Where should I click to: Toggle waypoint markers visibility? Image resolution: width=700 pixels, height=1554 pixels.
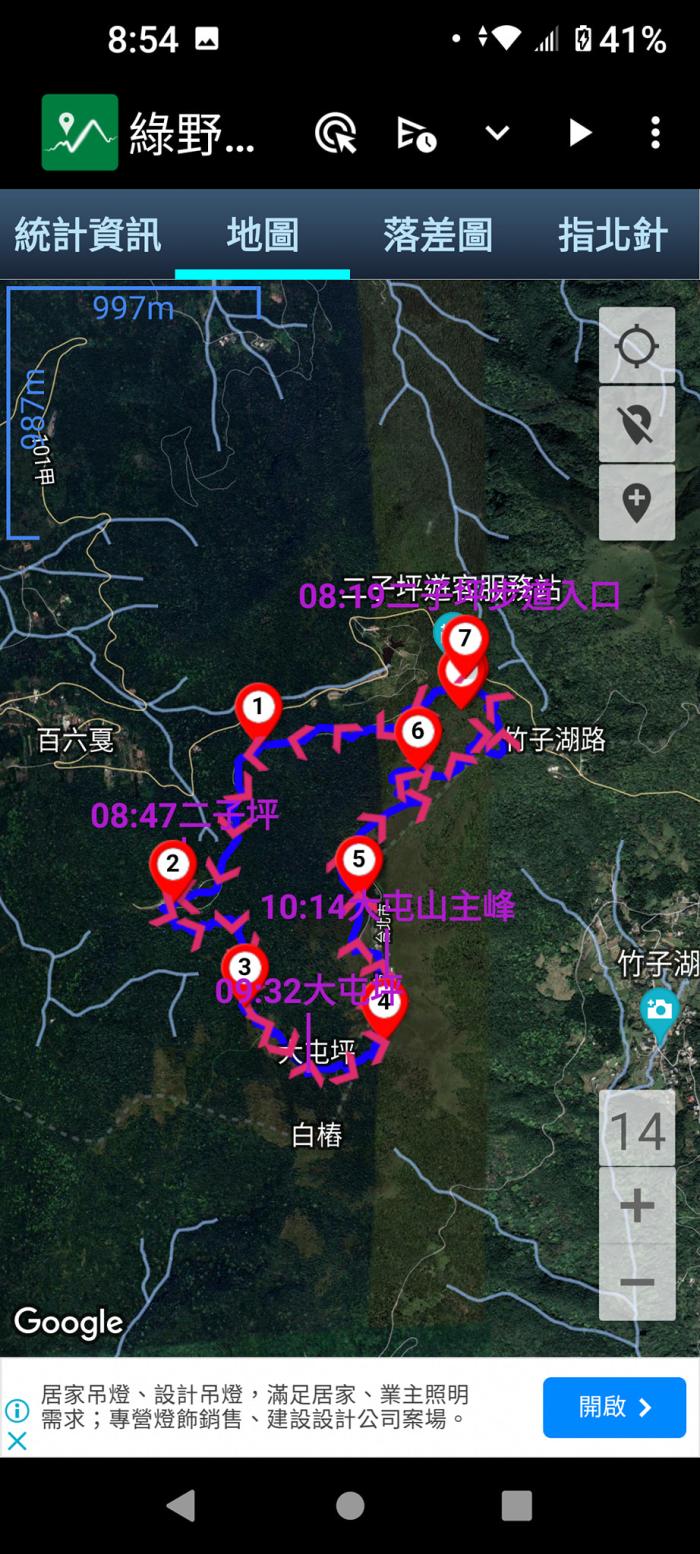(636, 424)
